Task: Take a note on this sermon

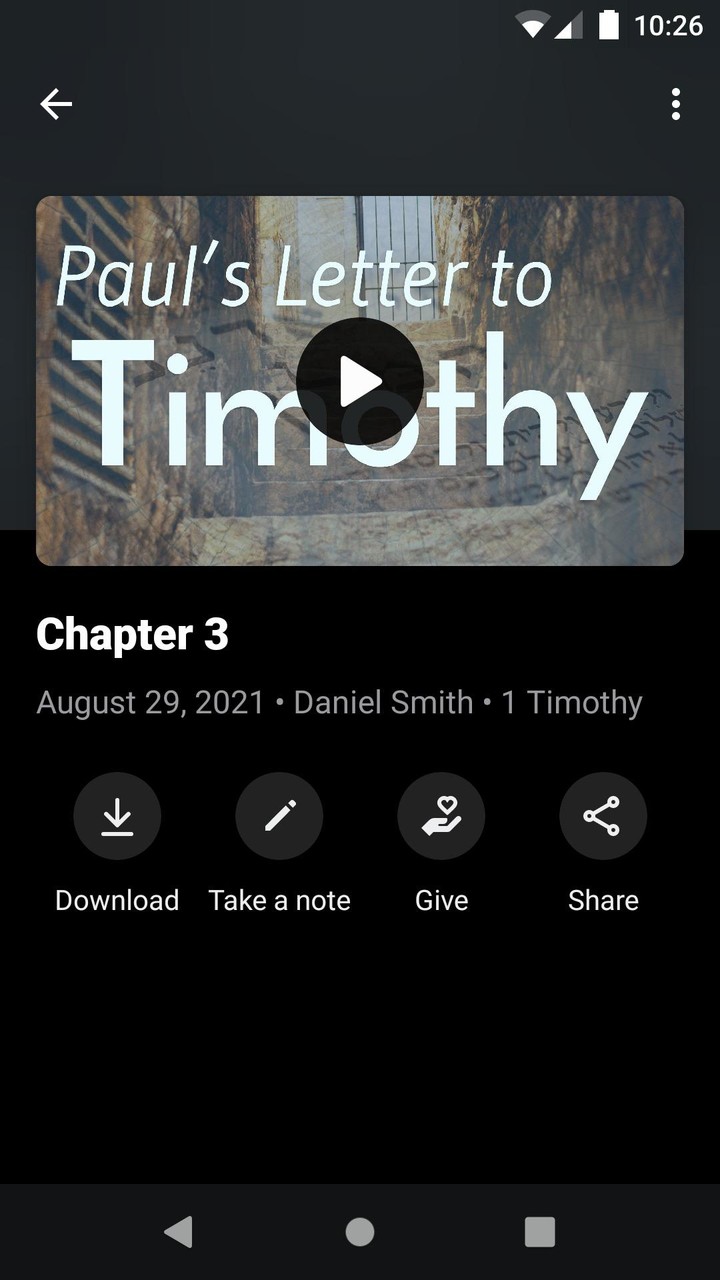Action: 279,817
